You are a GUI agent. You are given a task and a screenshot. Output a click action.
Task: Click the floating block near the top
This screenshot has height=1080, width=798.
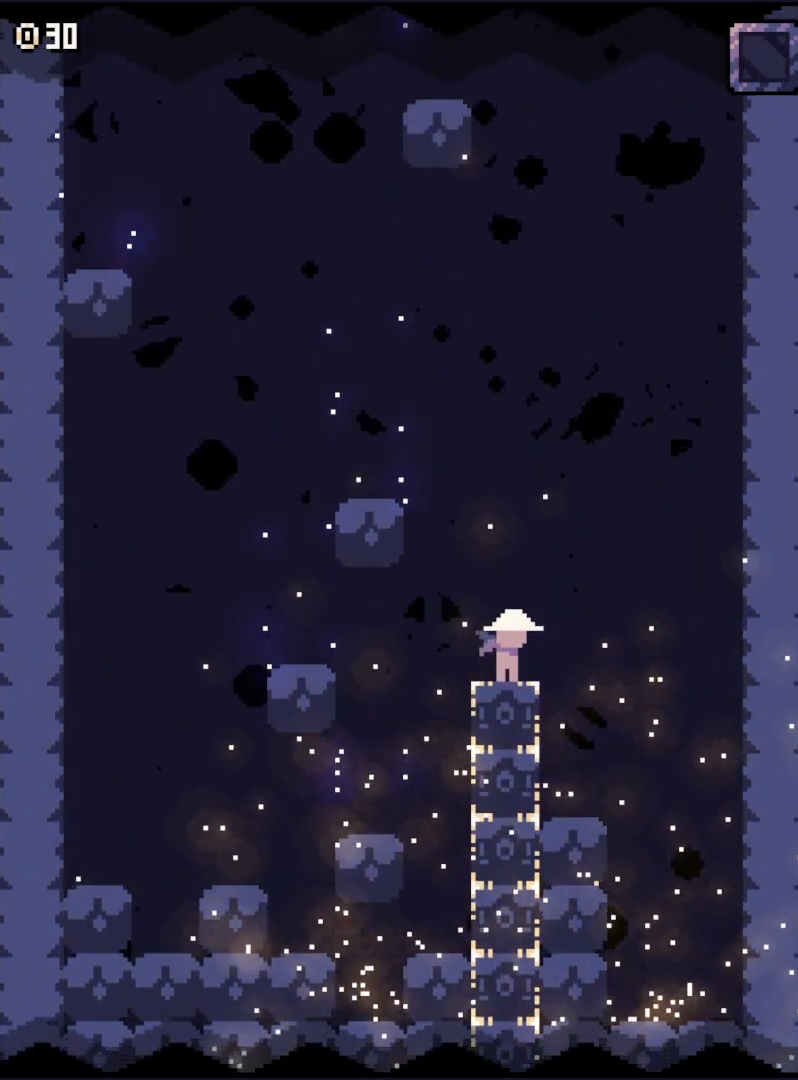click(436, 135)
